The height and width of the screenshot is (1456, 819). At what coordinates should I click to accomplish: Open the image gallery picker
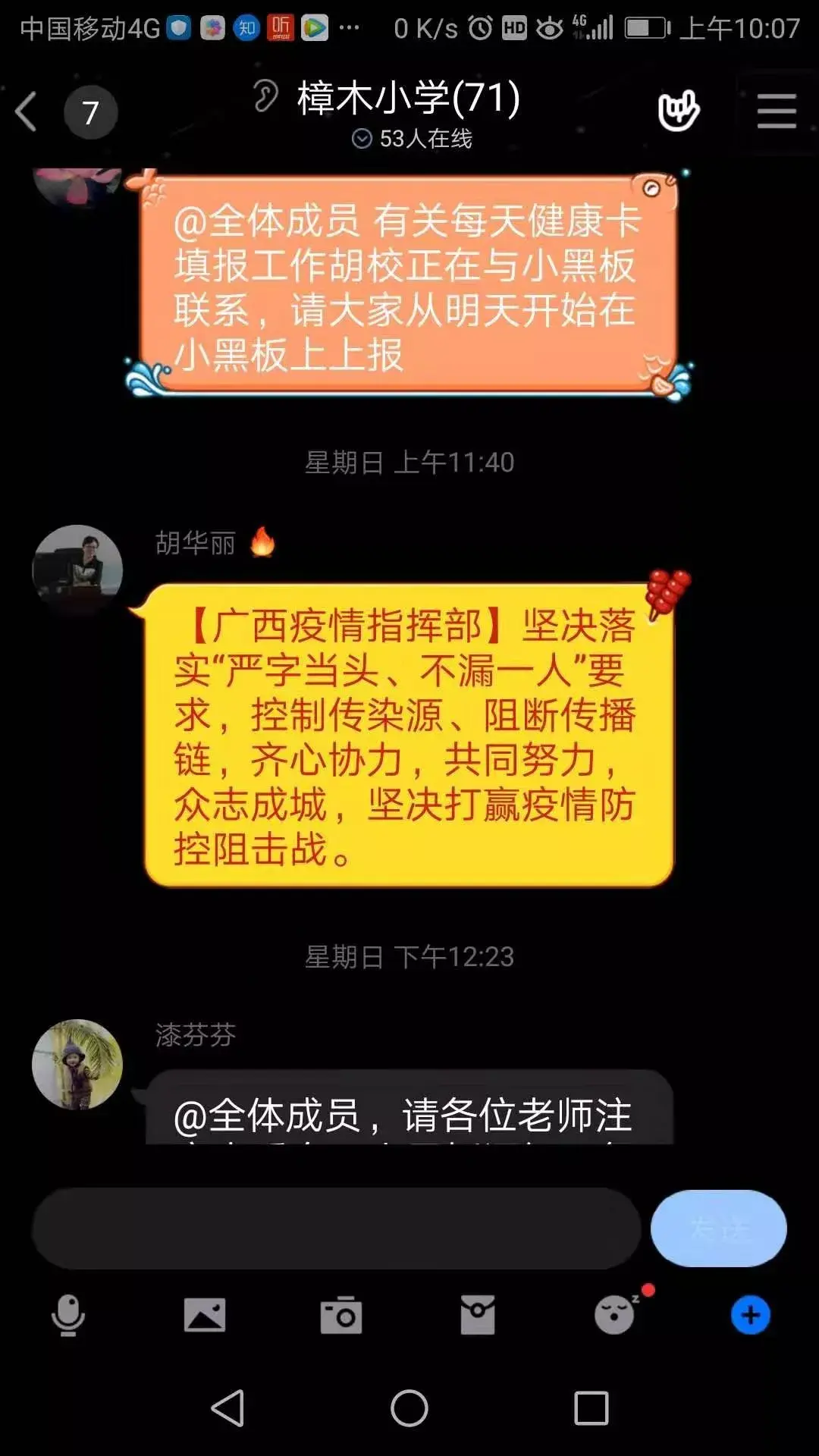click(x=205, y=1315)
